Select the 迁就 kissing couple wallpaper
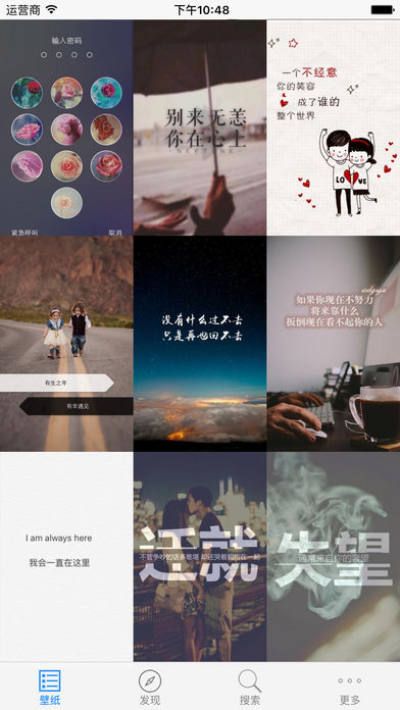 pyautogui.click(x=200, y=557)
